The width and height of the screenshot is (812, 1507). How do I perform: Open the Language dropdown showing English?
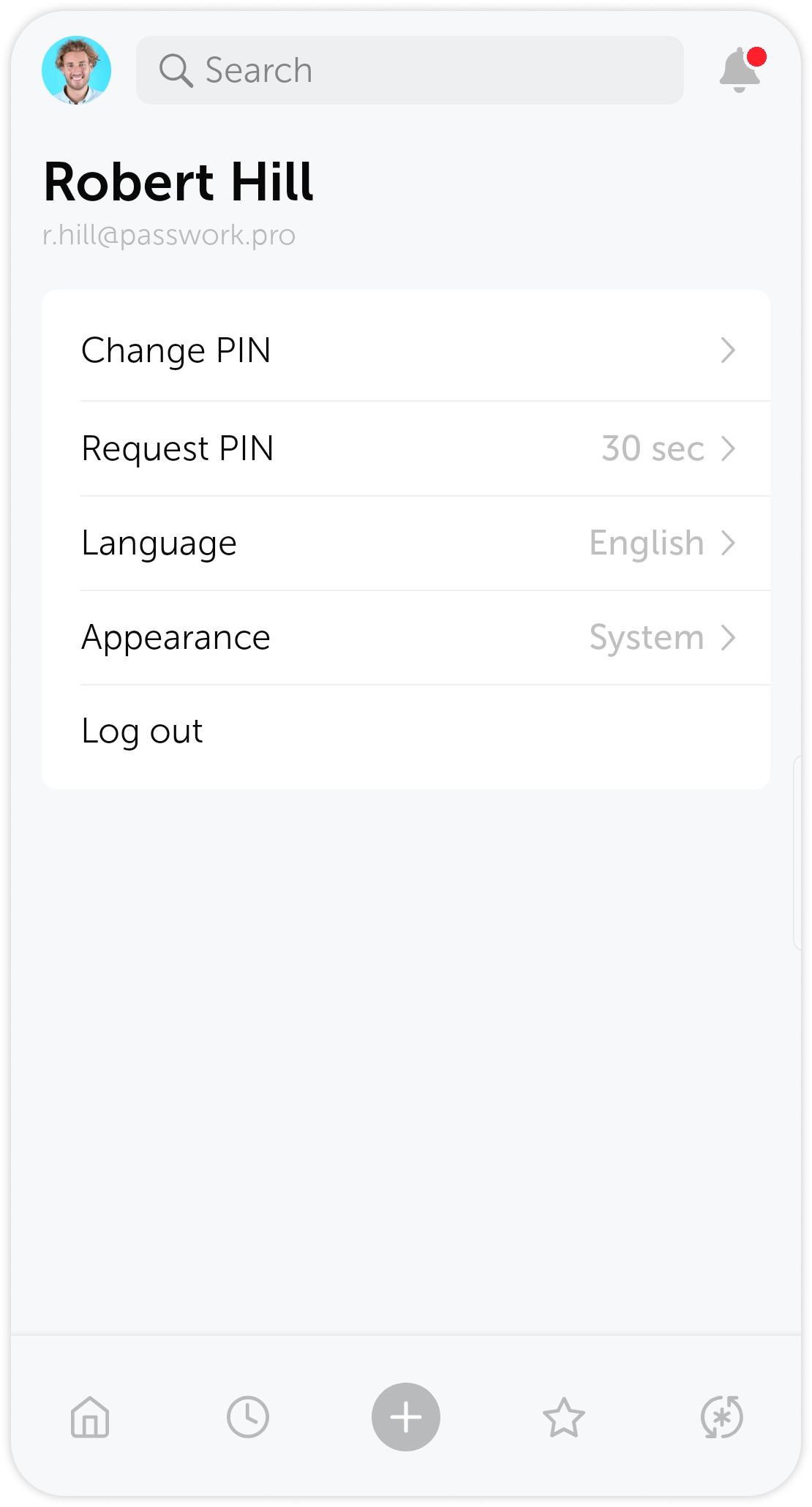[x=647, y=544]
